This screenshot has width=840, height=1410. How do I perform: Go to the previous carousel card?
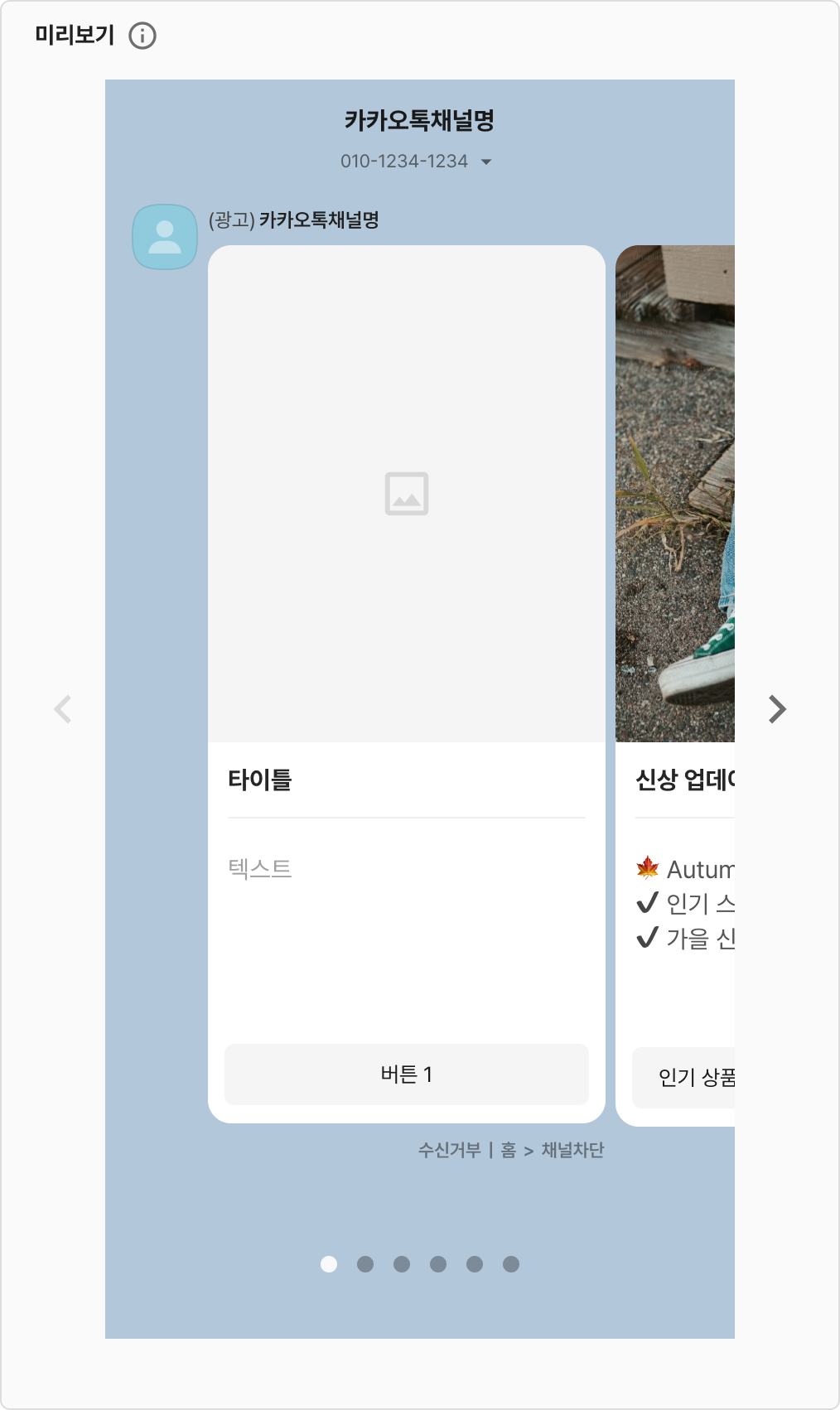tap(63, 709)
